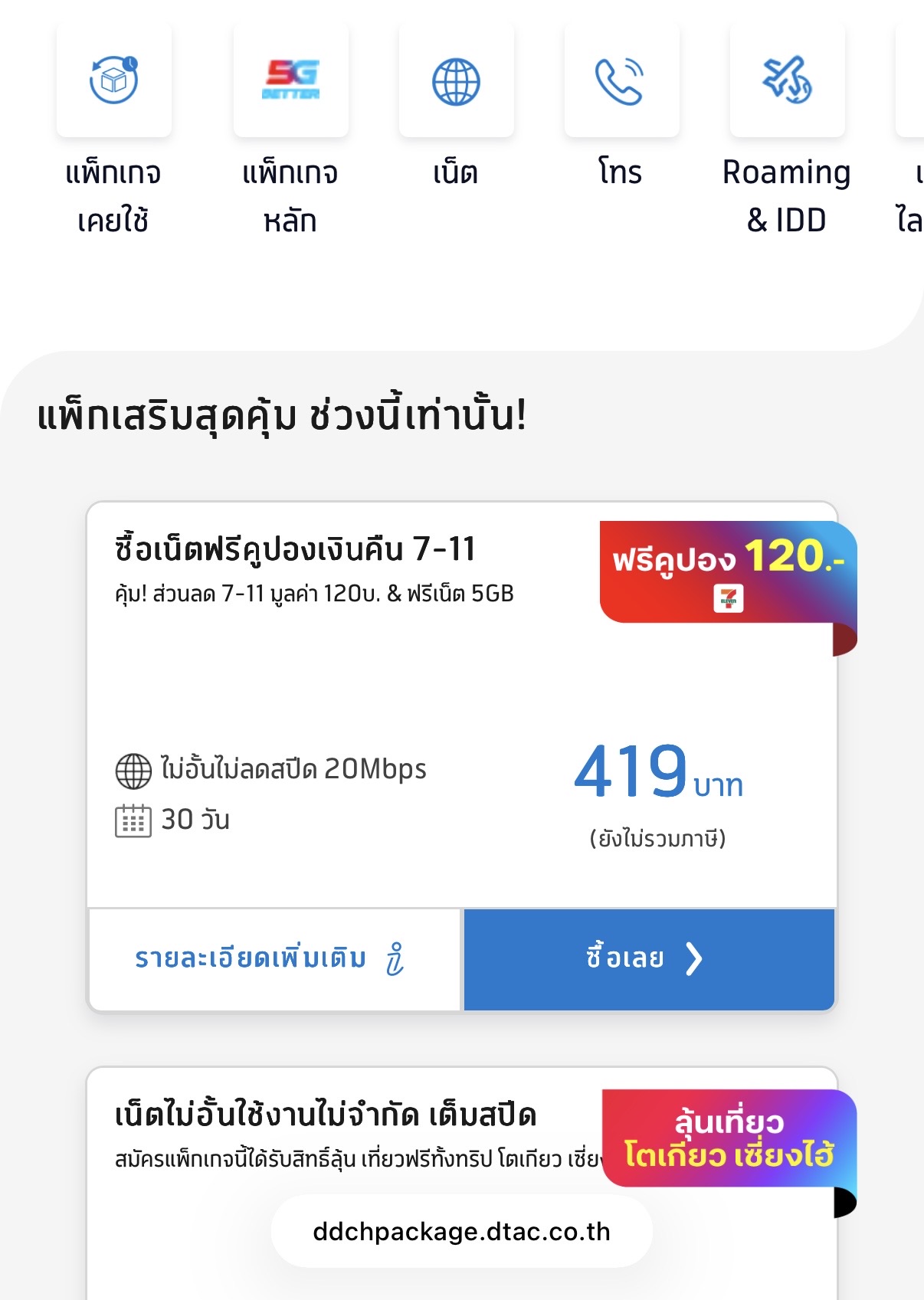The width and height of the screenshot is (924, 1300).
Task: Open Roaming & IDD packages
Action: click(x=787, y=80)
